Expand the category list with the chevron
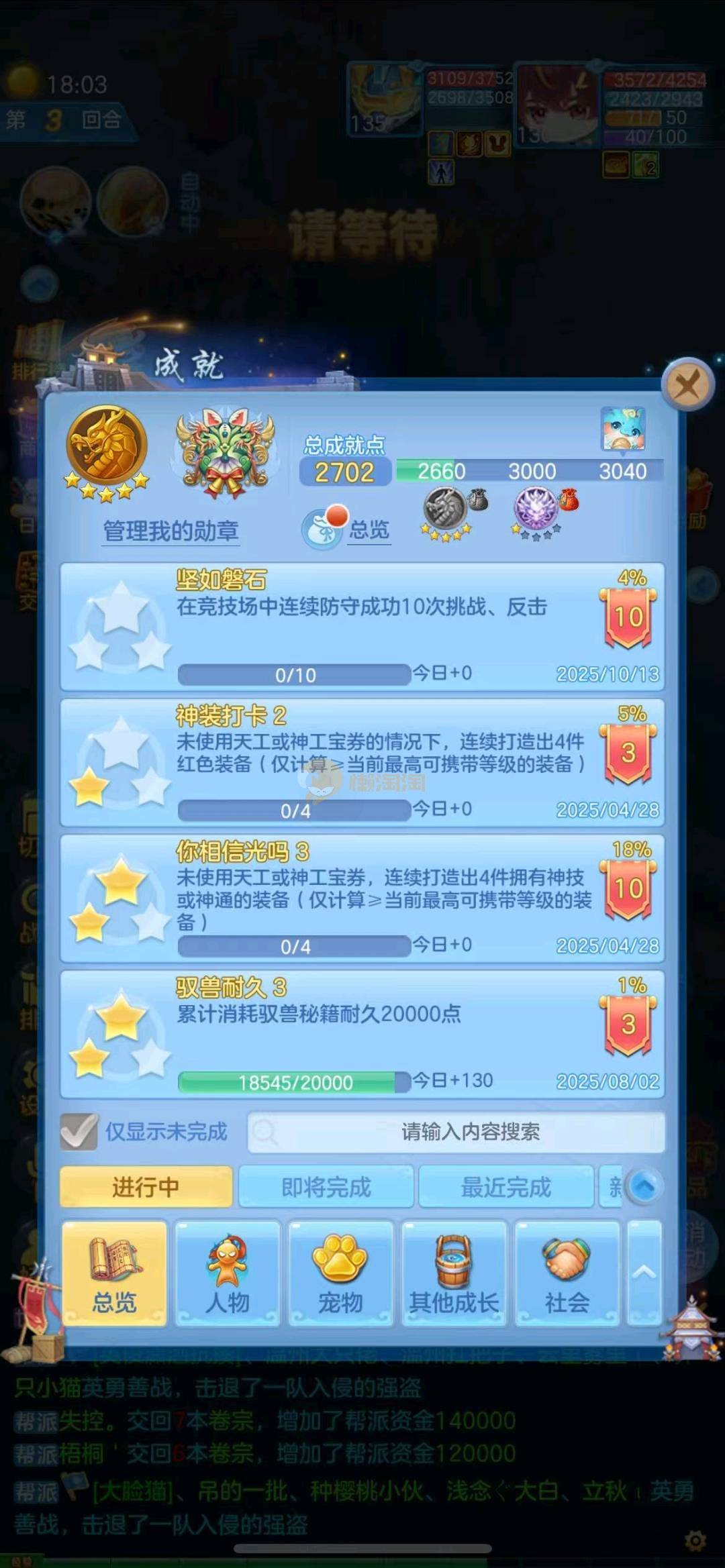The image size is (725, 1568). tap(644, 1272)
